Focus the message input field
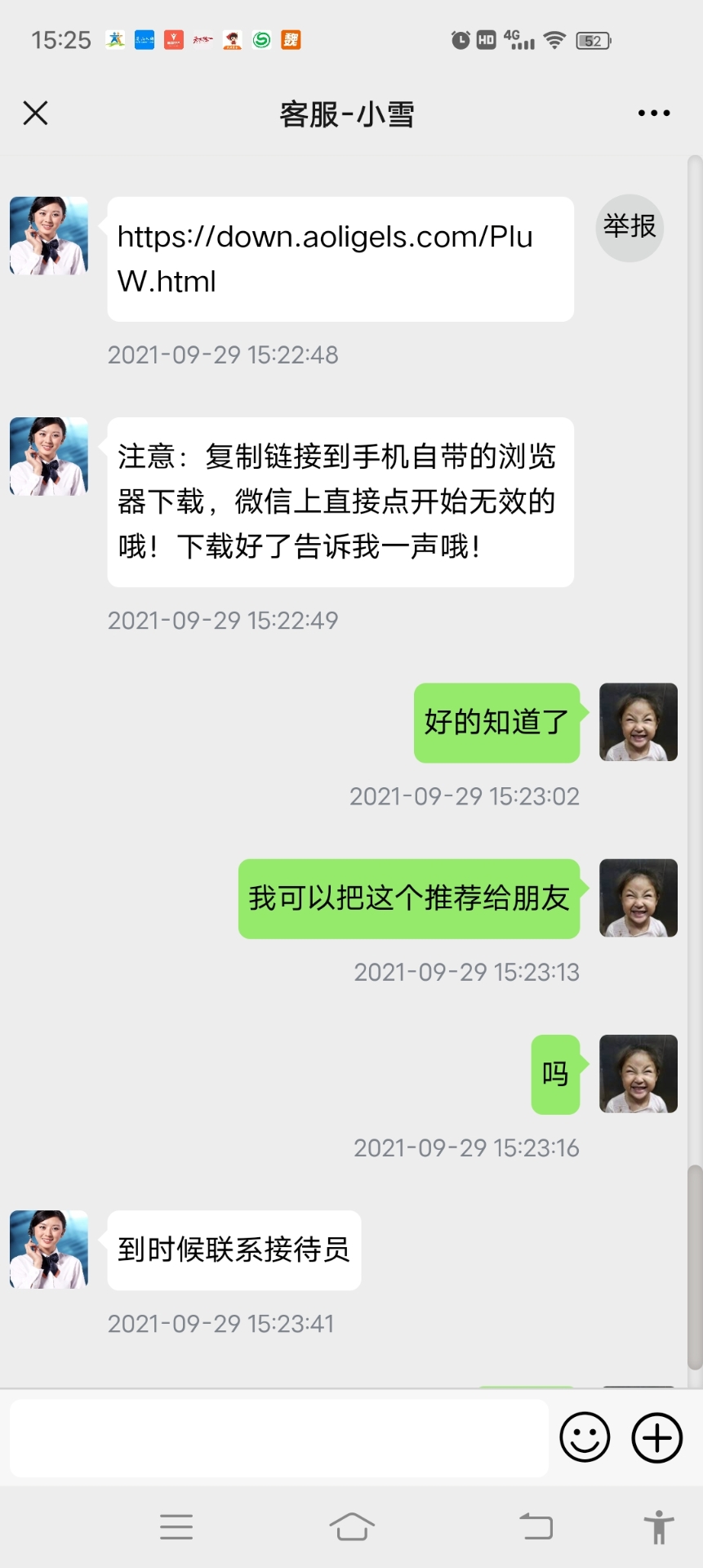 tap(278, 1438)
